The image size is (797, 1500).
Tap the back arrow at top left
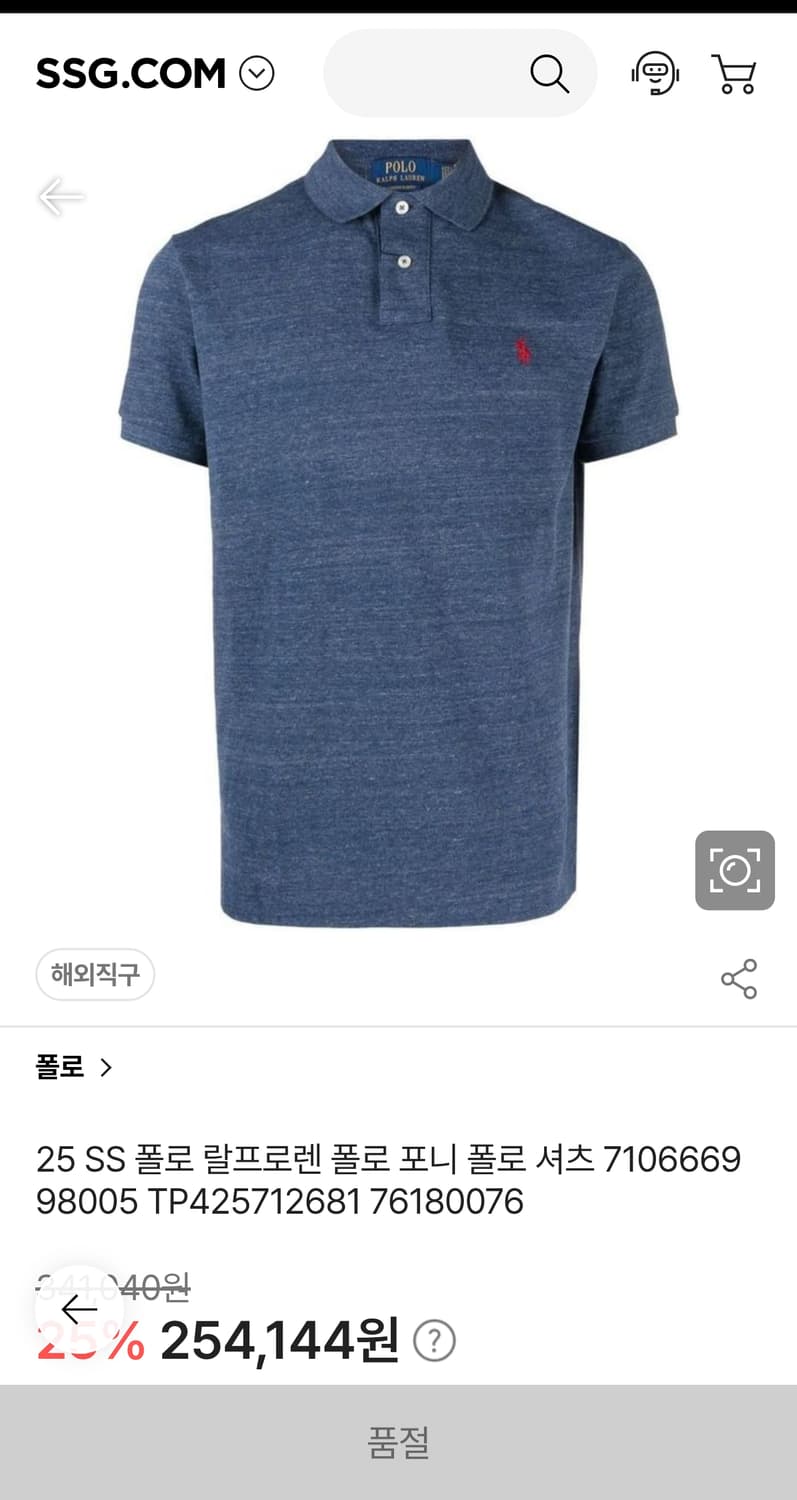click(x=60, y=197)
